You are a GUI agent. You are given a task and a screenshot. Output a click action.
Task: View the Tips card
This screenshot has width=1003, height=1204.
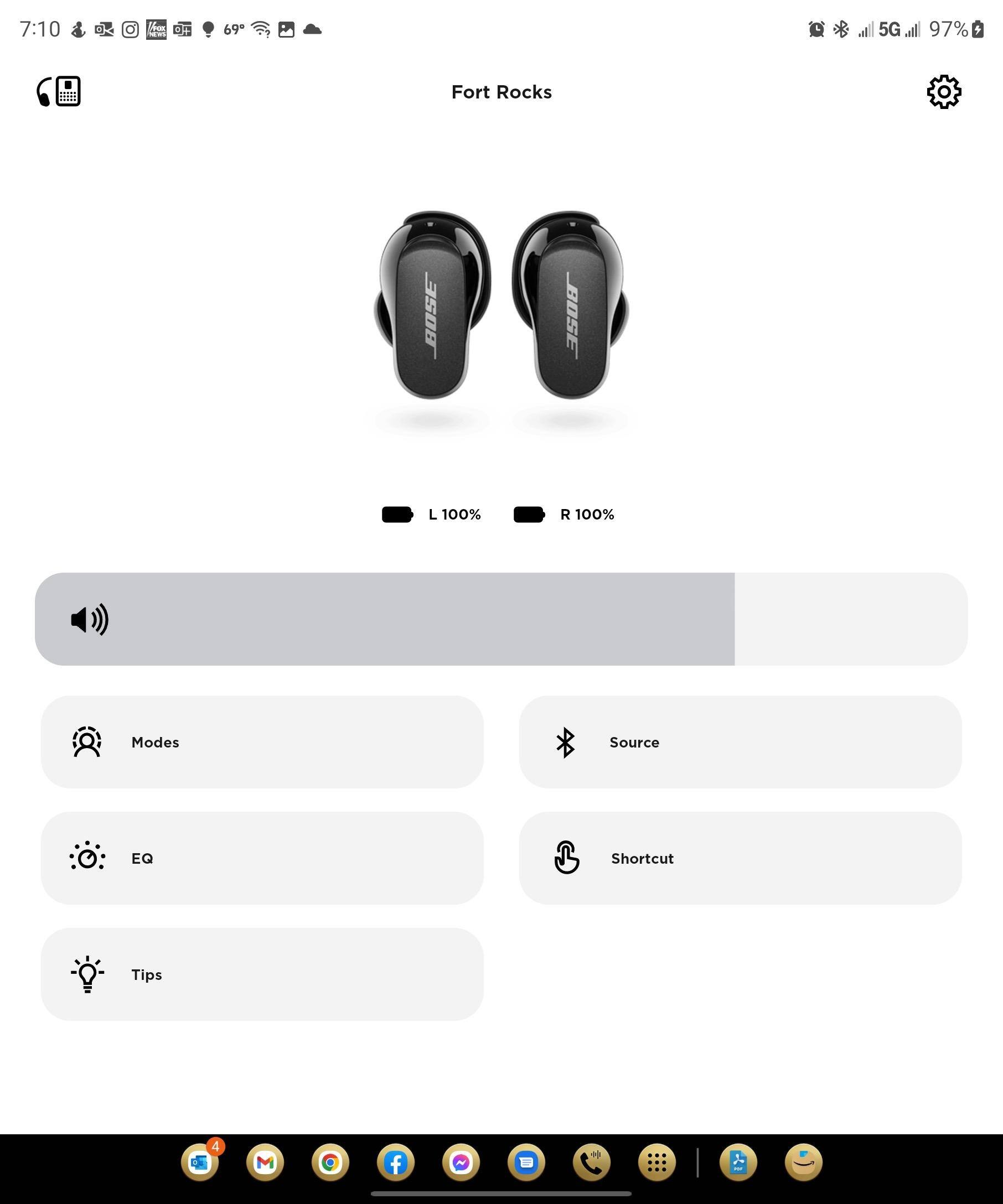pos(262,974)
